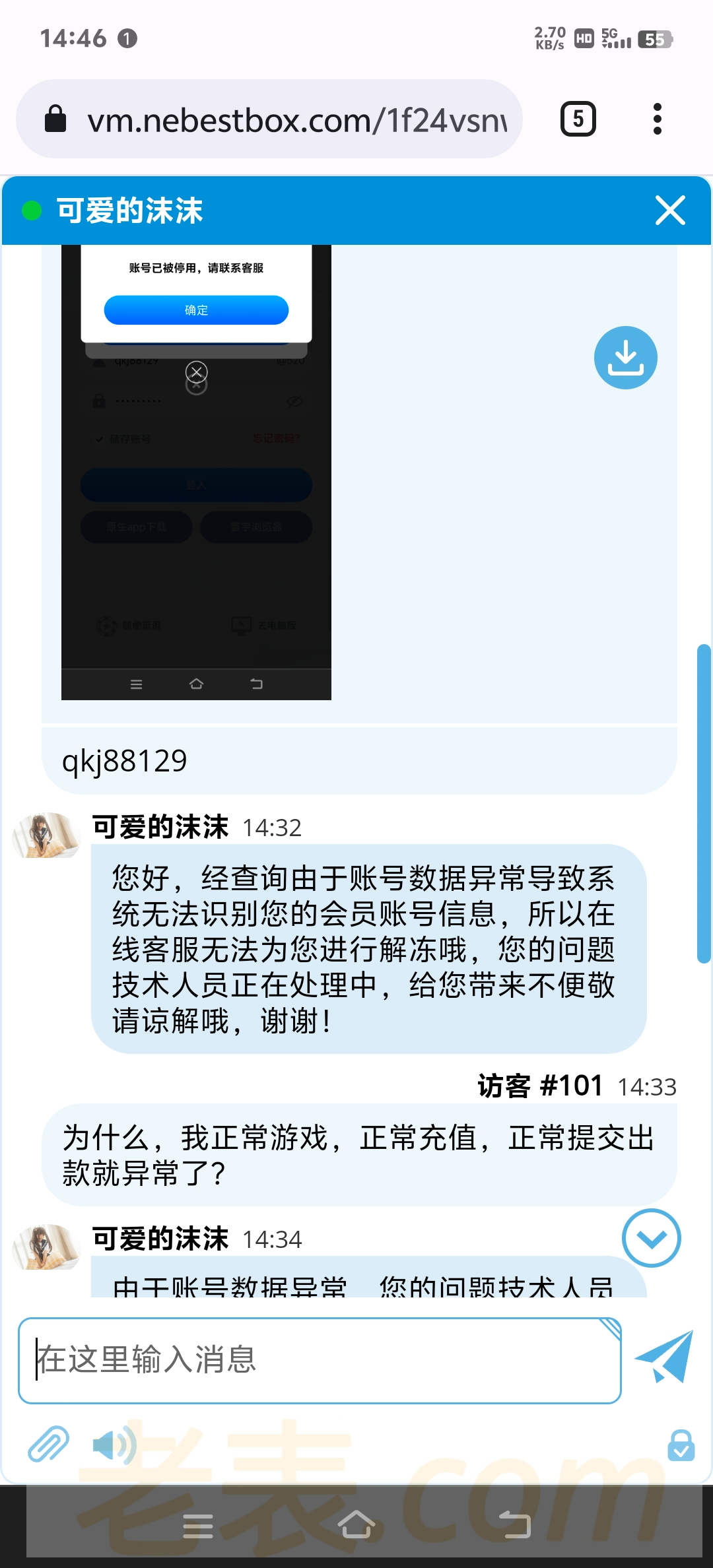713x1568 pixels.
Task: Go back using the system navigation bar
Action: tap(514, 1524)
